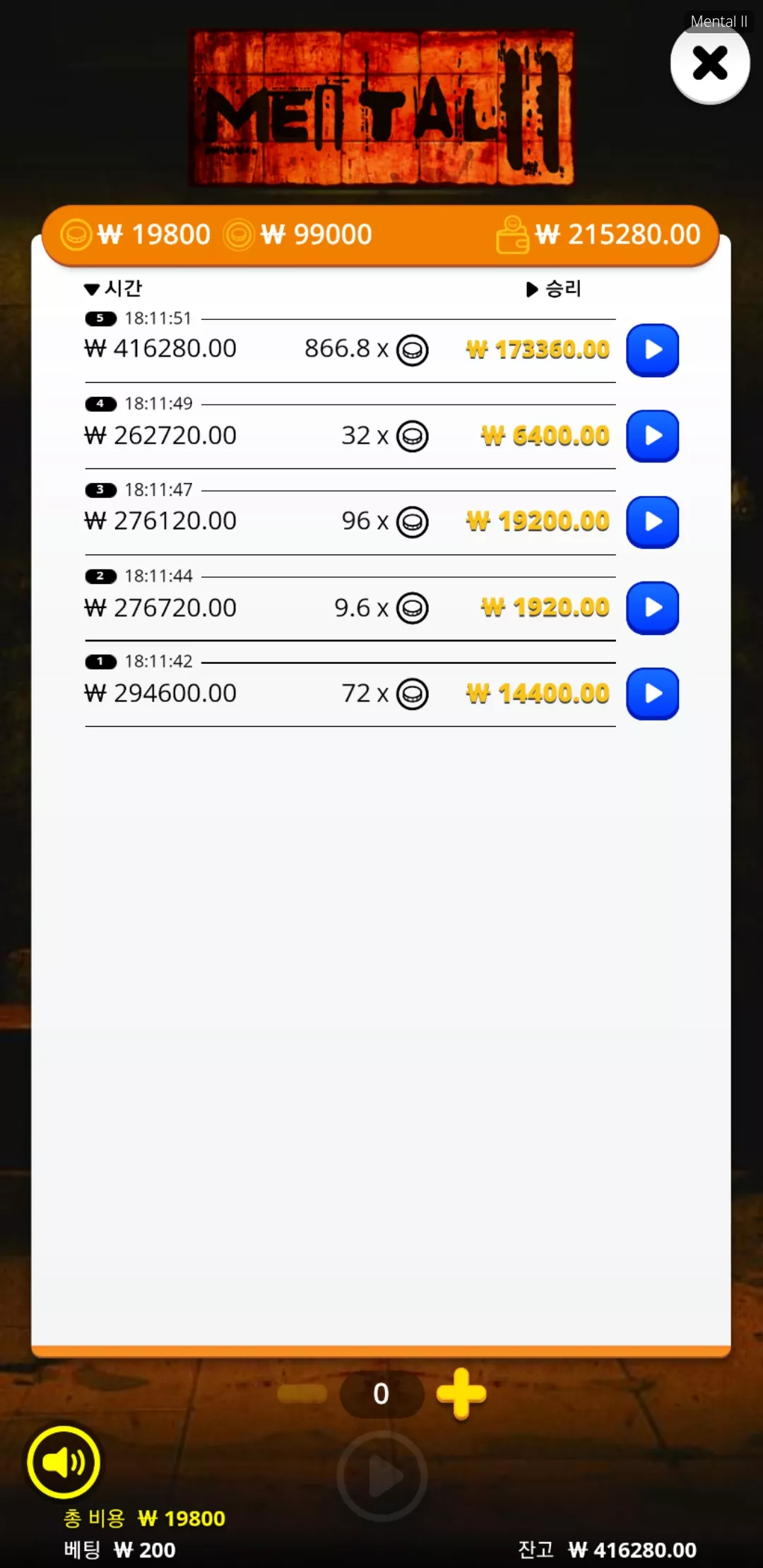763x1568 pixels.
Task: Replay the 18:11:44 round winning ₩1920.00
Action: (653, 607)
